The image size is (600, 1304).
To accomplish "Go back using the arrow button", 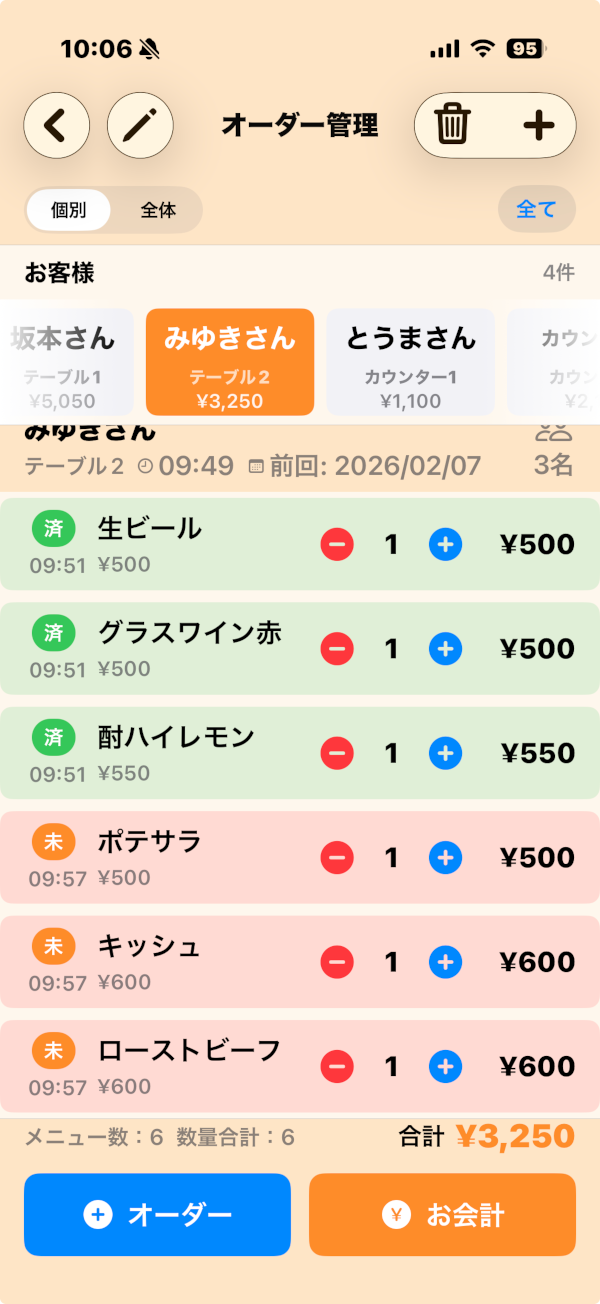I will point(57,126).
